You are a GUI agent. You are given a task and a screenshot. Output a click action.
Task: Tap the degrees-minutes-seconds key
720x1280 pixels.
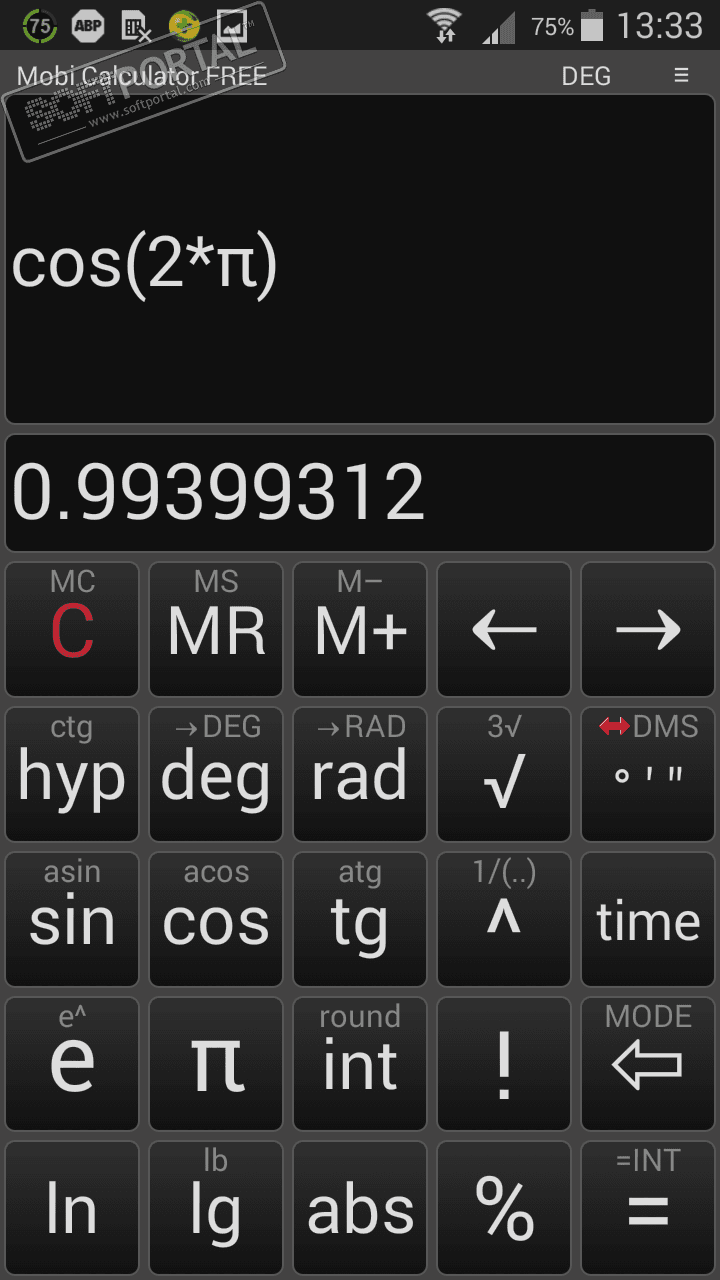click(x=648, y=774)
